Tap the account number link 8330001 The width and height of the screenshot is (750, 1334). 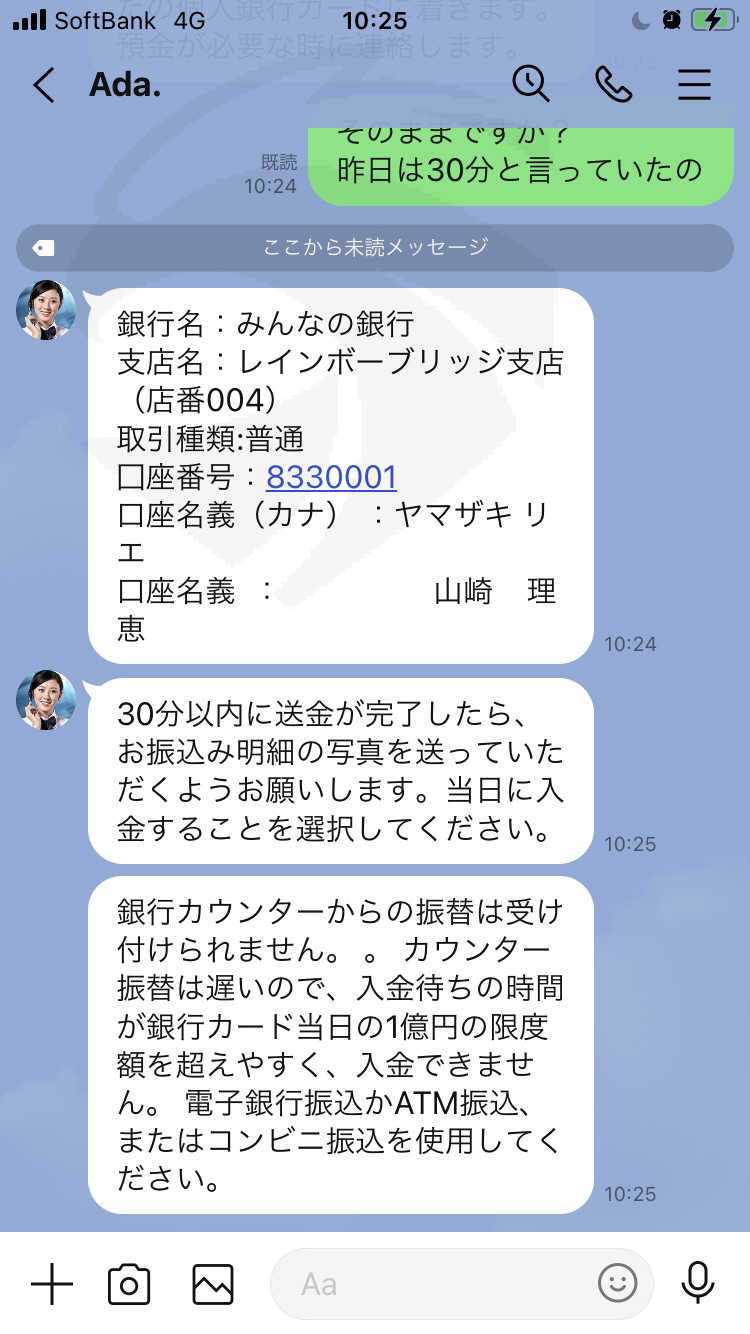point(331,477)
